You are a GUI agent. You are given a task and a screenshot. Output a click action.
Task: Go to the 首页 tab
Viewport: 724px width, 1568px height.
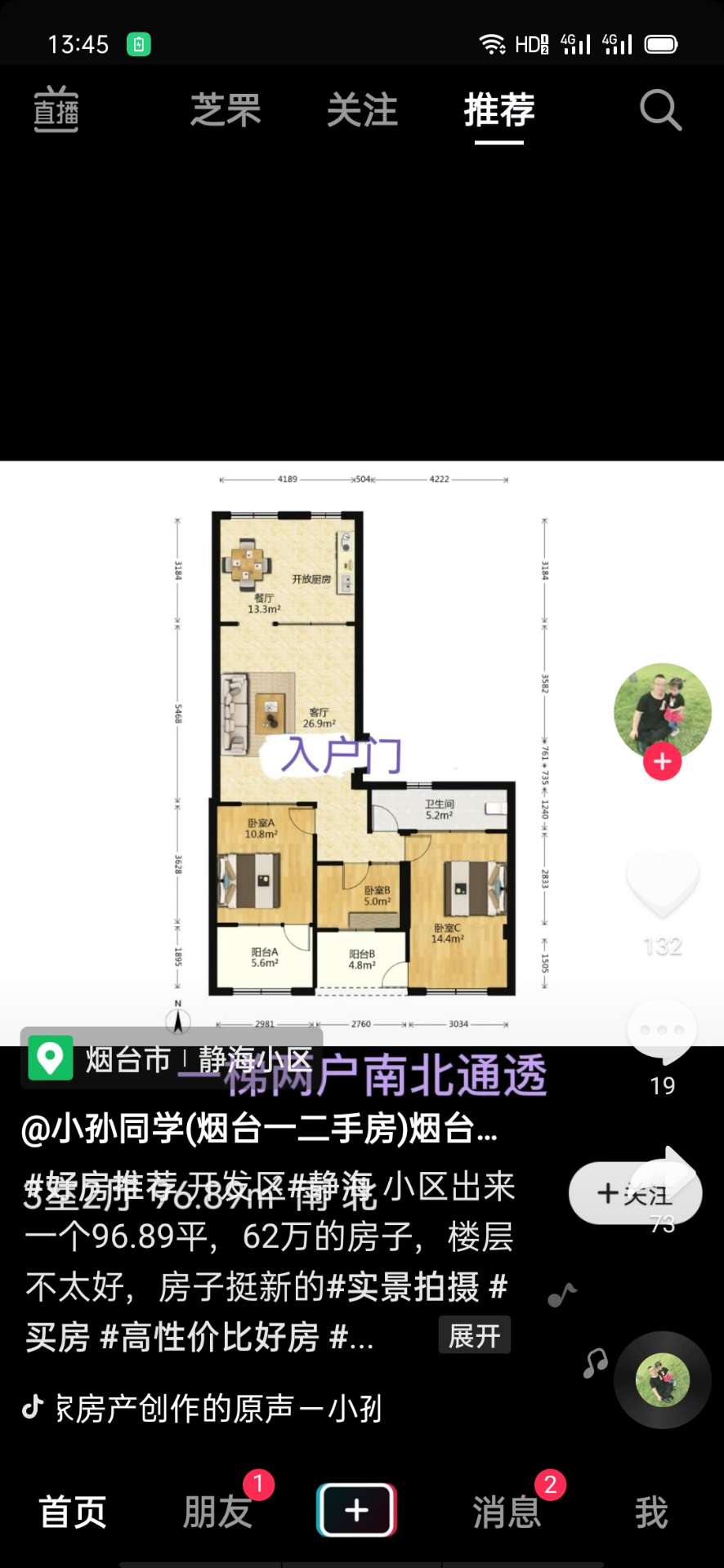coord(73,1512)
